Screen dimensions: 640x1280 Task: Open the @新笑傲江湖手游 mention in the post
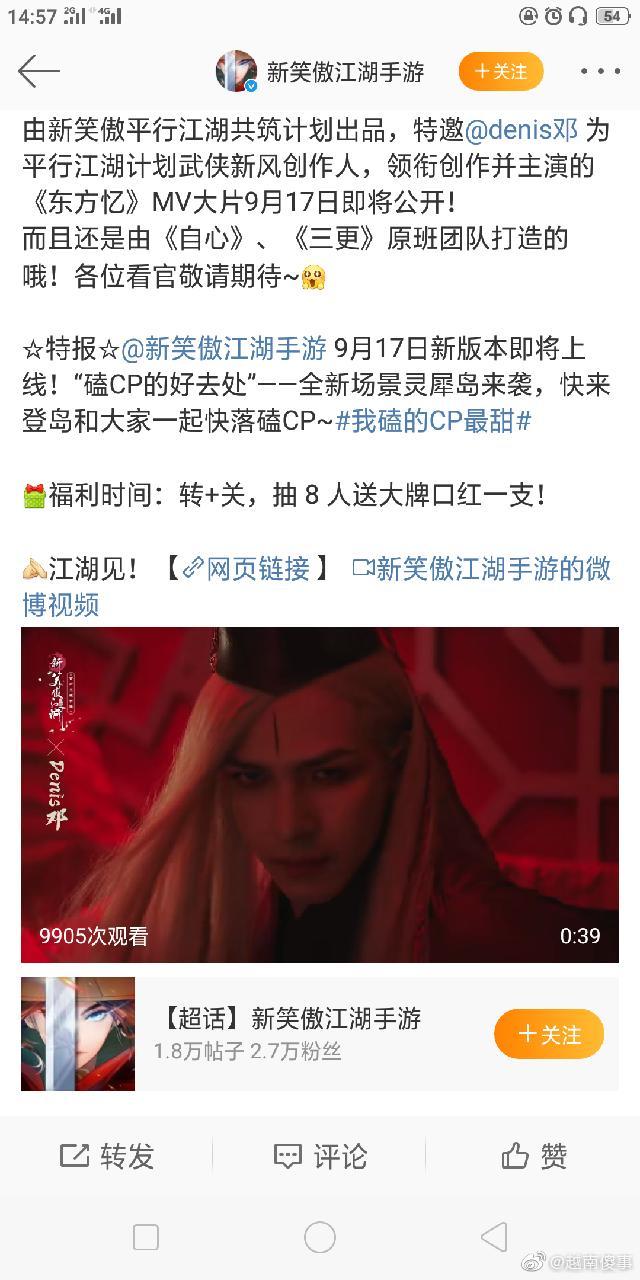pyautogui.click(x=224, y=349)
